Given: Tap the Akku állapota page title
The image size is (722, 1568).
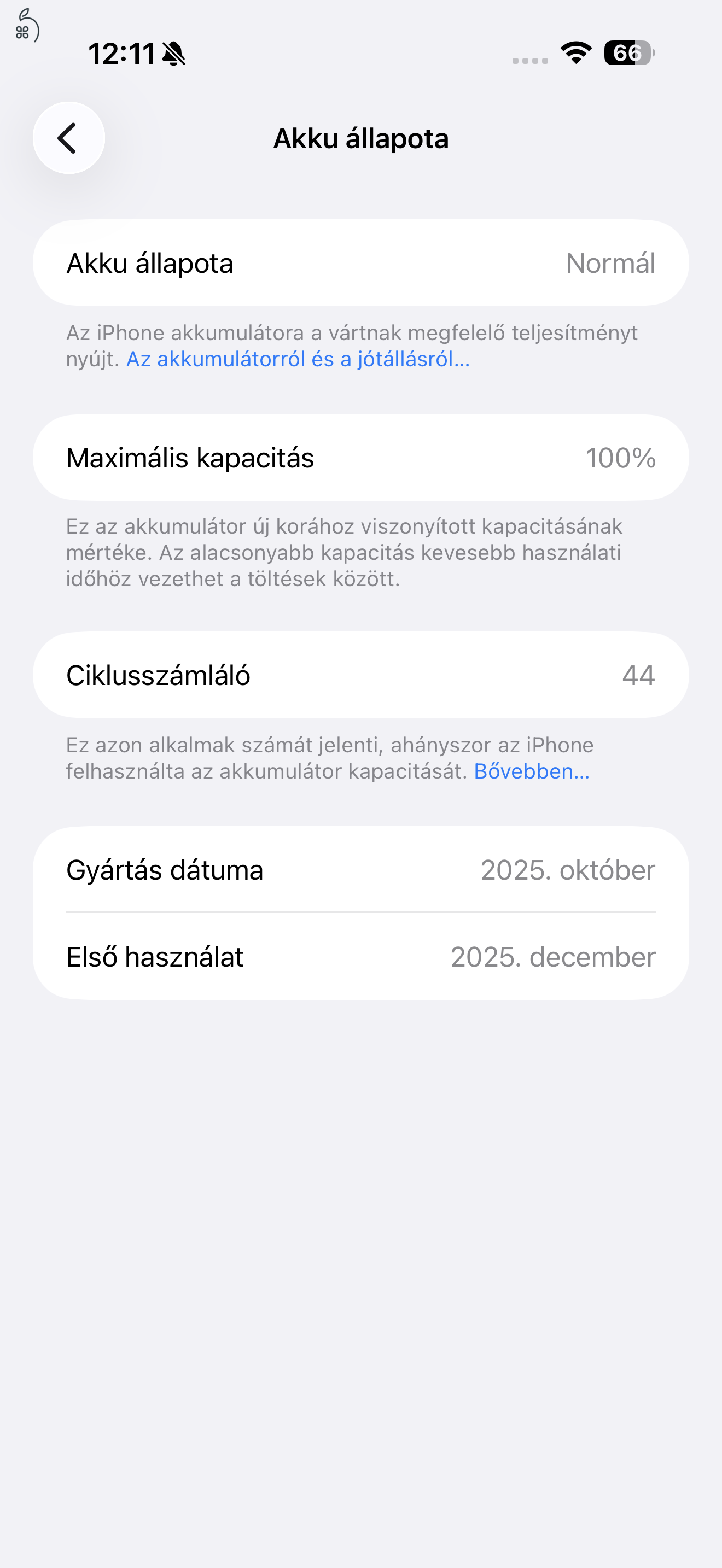Looking at the screenshot, I should coord(360,138).
